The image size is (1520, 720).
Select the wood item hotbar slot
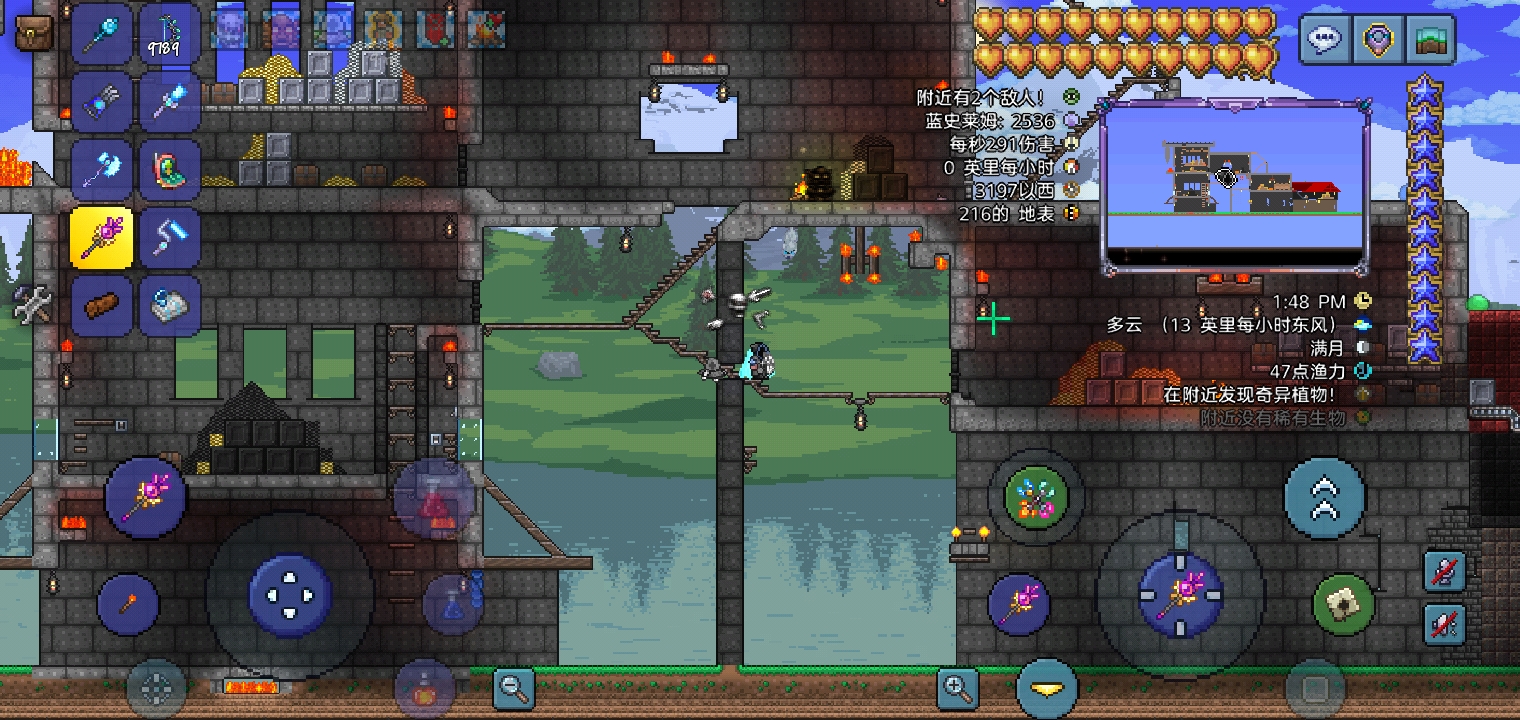[x=101, y=305]
